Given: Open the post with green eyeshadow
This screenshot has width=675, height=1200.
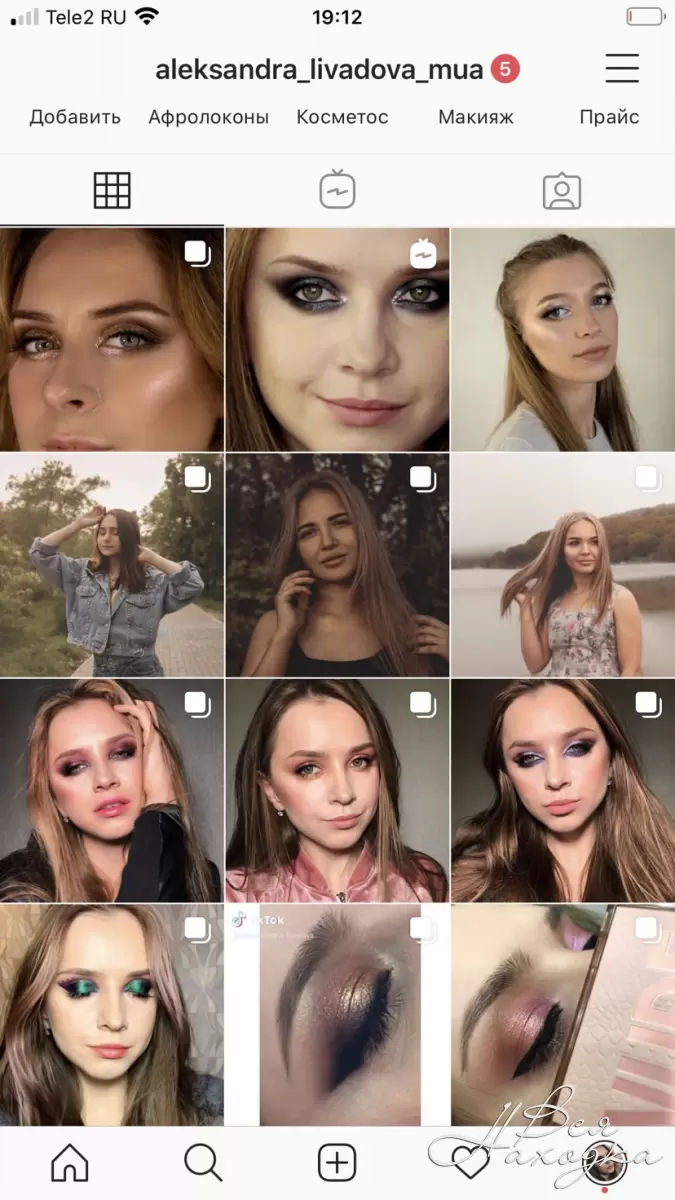Looking at the screenshot, I should coord(112,1015).
